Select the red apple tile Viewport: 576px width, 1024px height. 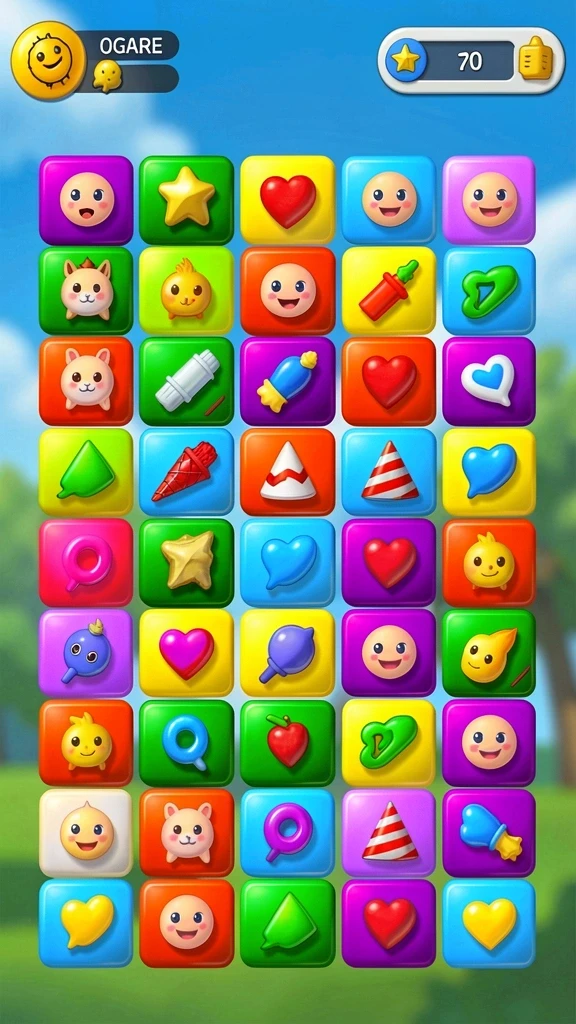(287, 743)
